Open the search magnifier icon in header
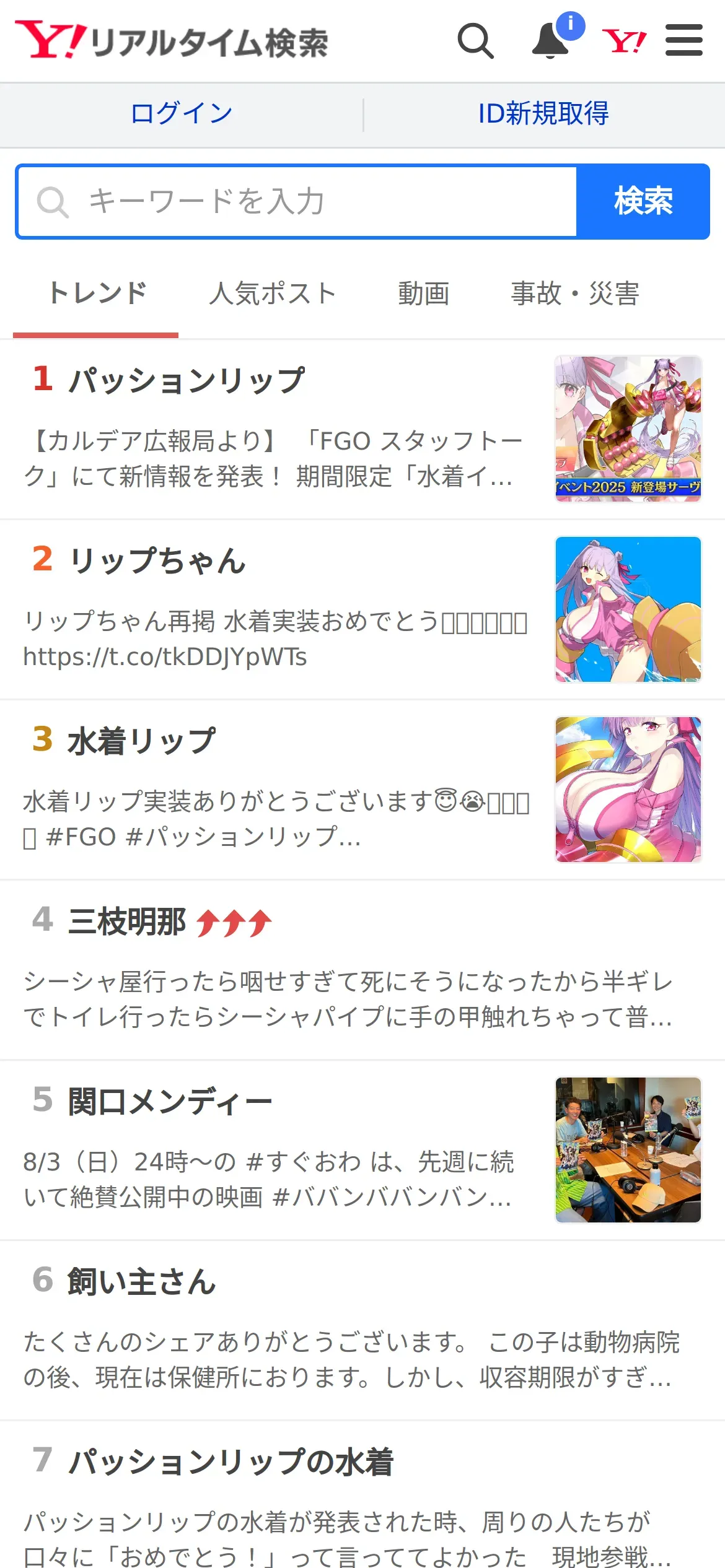The width and height of the screenshot is (725, 1568). point(475,41)
